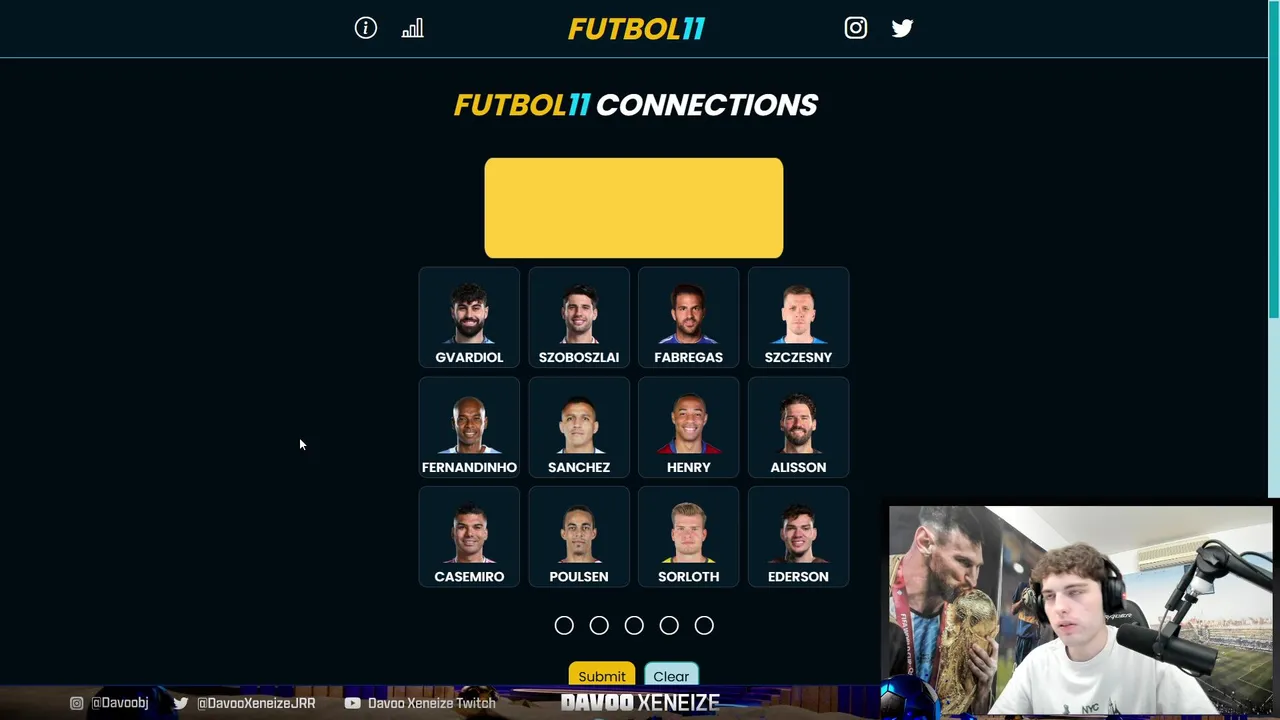Viewport: 1280px width, 720px height.
Task: Open the statistics chart icon
Action: [412, 28]
